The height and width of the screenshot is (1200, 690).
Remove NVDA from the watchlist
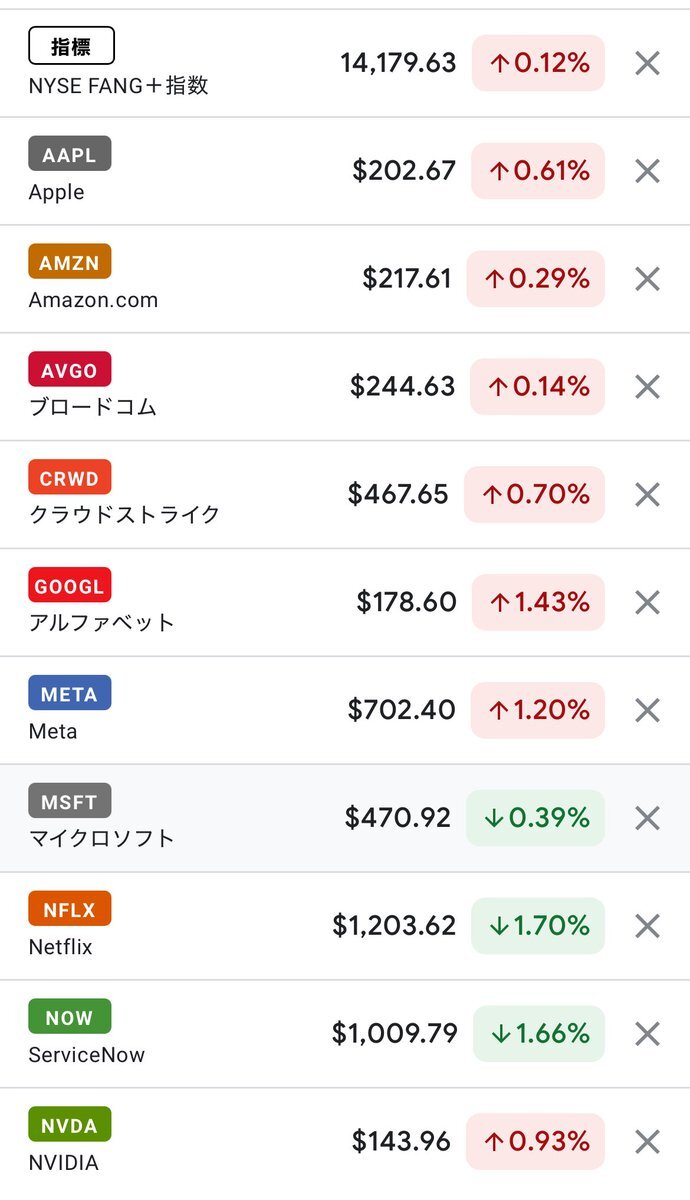coord(648,1142)
